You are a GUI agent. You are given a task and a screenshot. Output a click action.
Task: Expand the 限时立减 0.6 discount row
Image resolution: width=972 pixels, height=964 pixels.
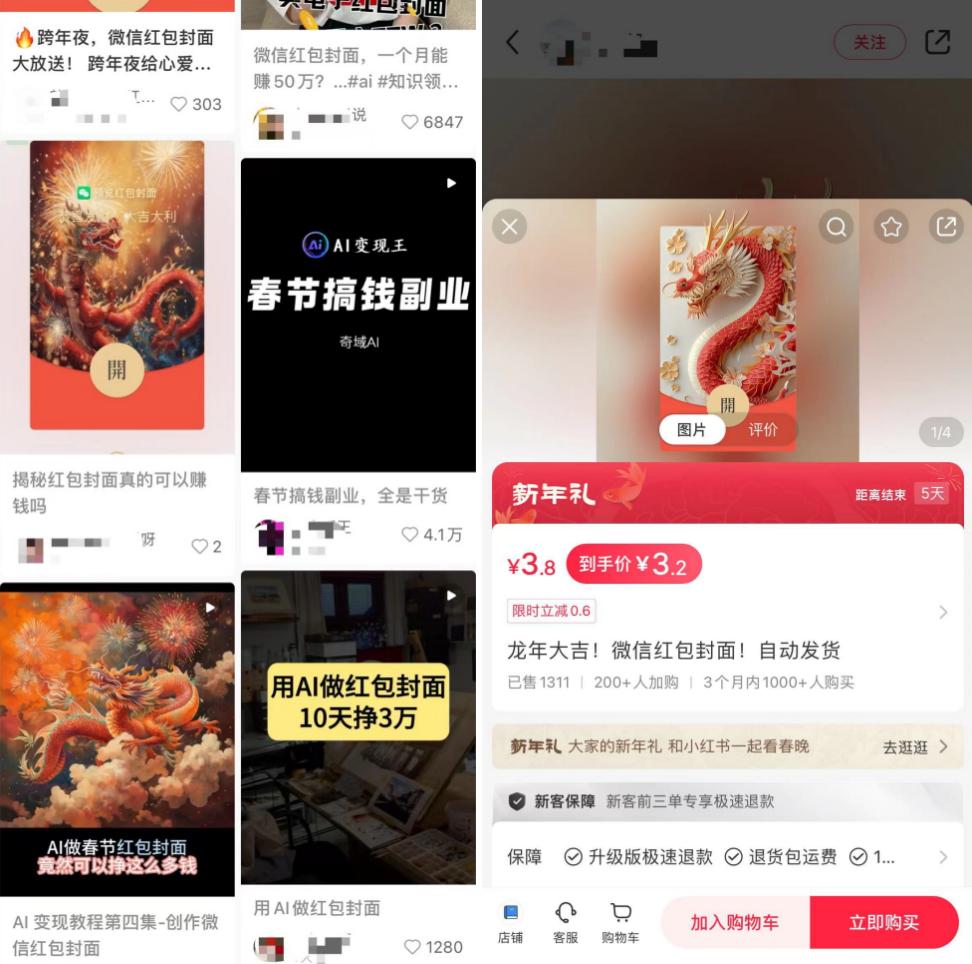point(942,612)
